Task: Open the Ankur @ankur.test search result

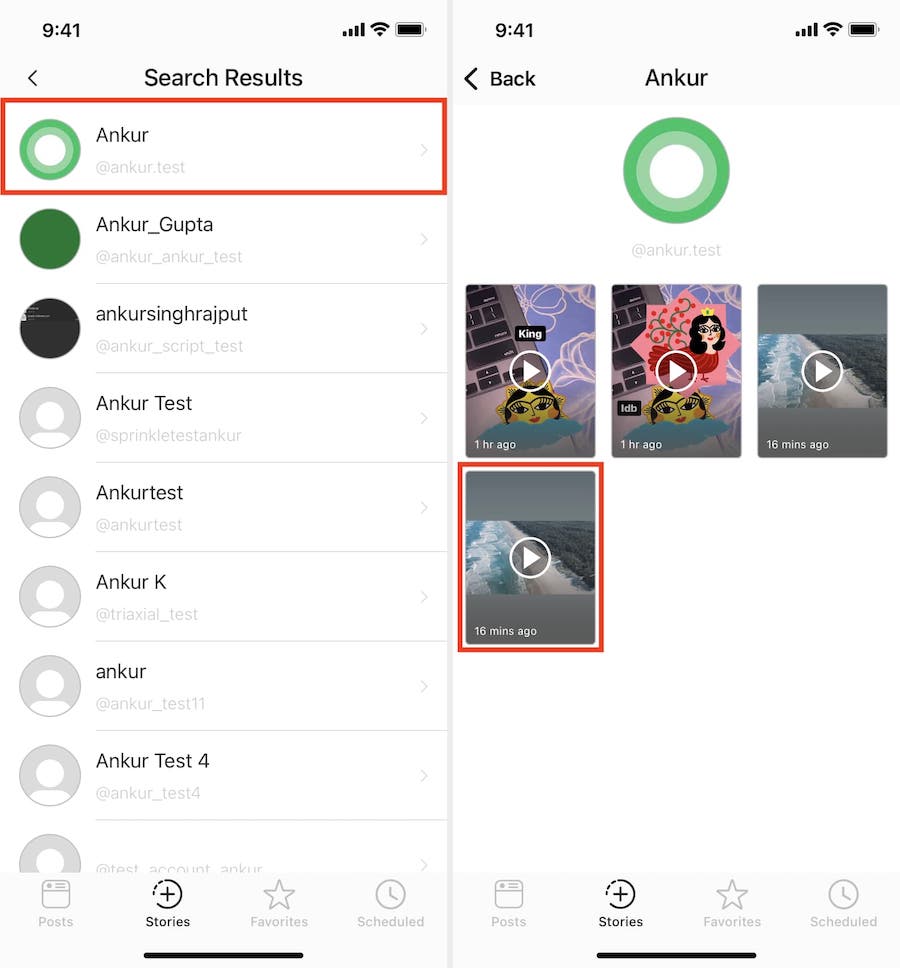Action: point(223,149)
